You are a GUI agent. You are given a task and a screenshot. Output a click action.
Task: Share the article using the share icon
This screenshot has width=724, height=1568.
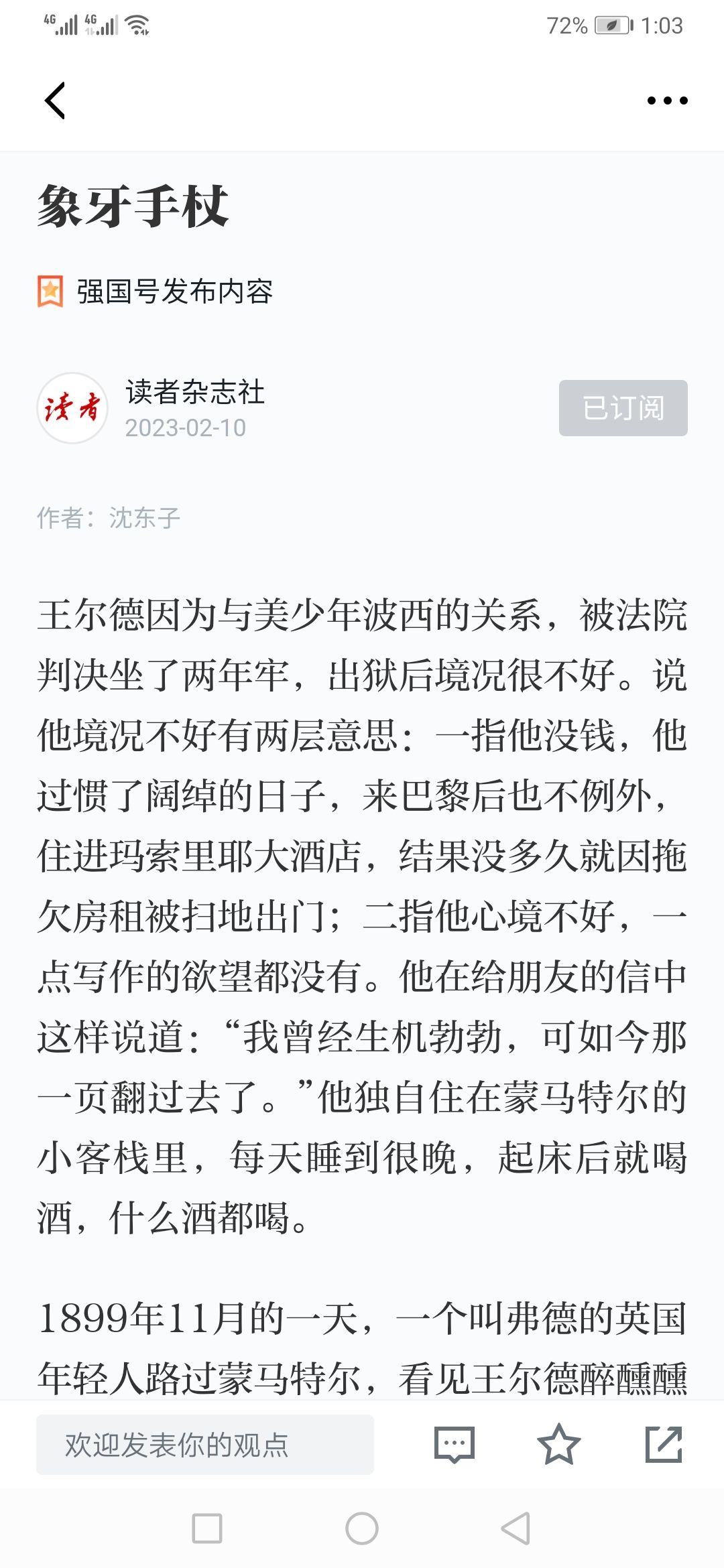click(x=664, y=1445)
